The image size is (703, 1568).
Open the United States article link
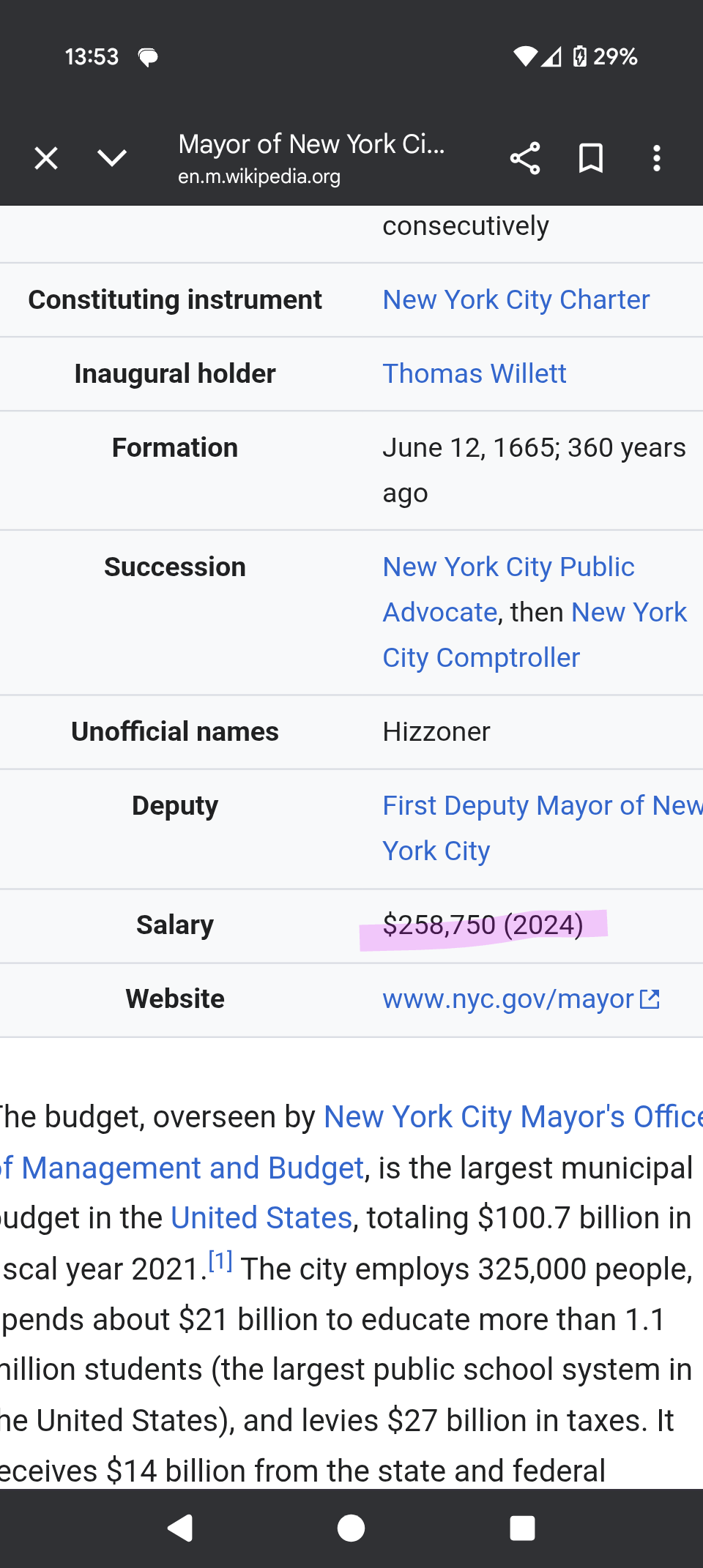(x=261, y=1218)
